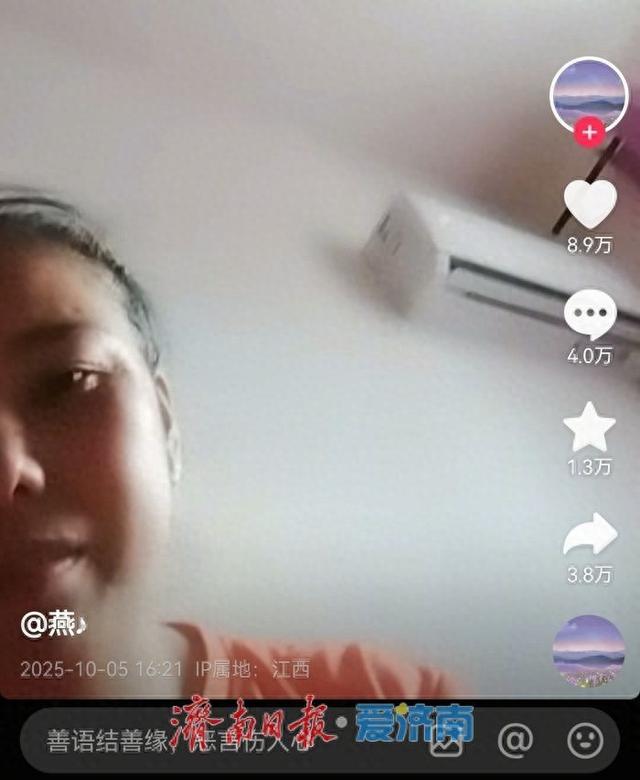This screenshot has width=640, height=780.
Task: Open the comments with 4.0万 replies
Action: pos(590,315)
